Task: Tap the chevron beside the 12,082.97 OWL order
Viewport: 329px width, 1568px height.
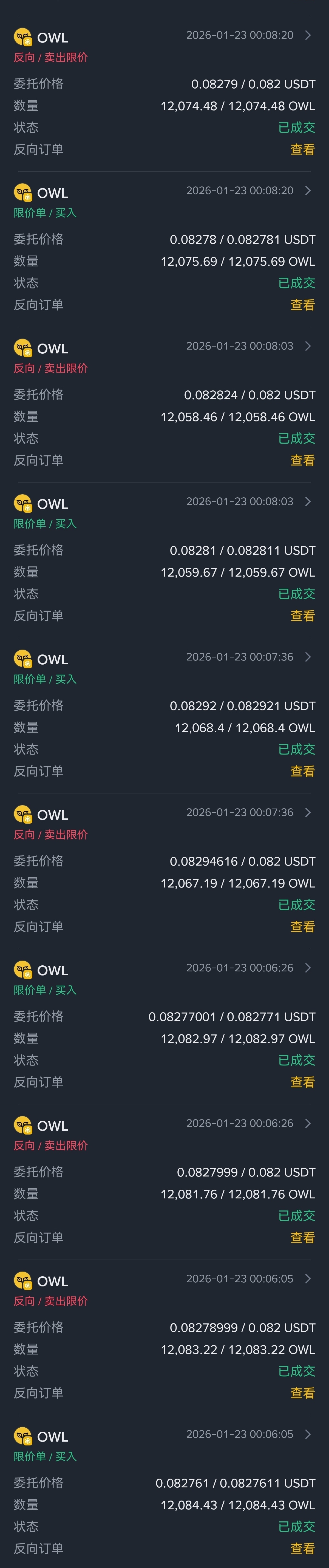Action: click(x=308, y=968)
